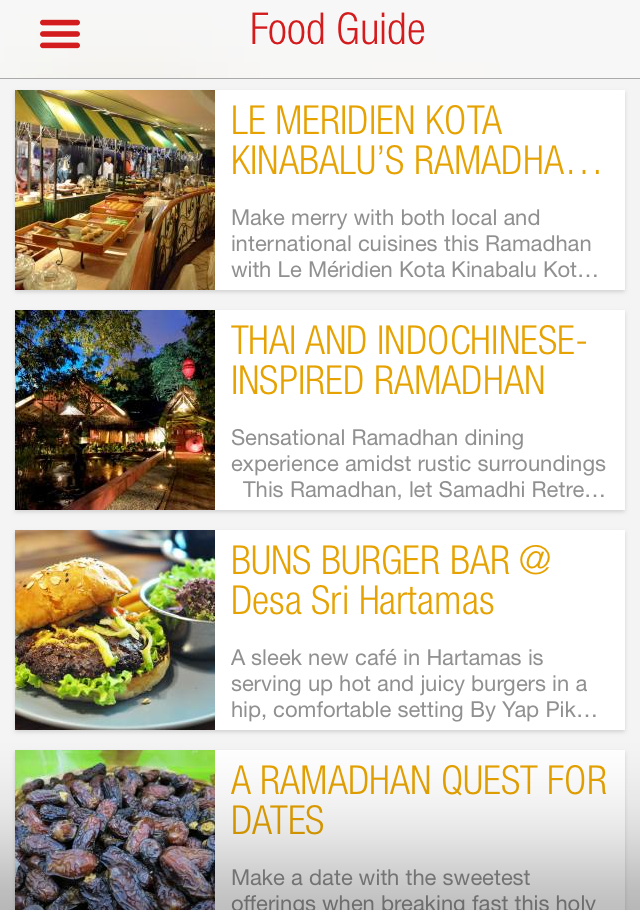This screenshot has width=640, height=910.
Task: Open the hamburger drawer menu
Action: click(x=60, y=34)
